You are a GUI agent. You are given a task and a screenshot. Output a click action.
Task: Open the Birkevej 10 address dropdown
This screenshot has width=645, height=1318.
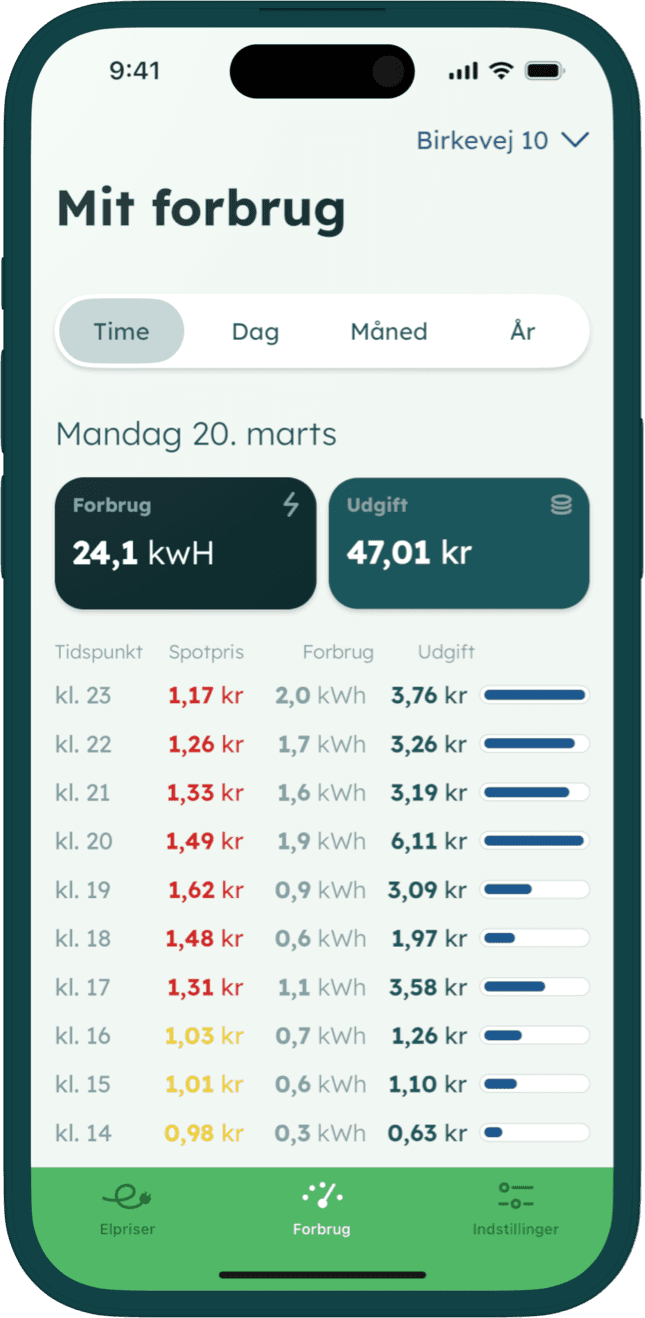pos(502,141)
